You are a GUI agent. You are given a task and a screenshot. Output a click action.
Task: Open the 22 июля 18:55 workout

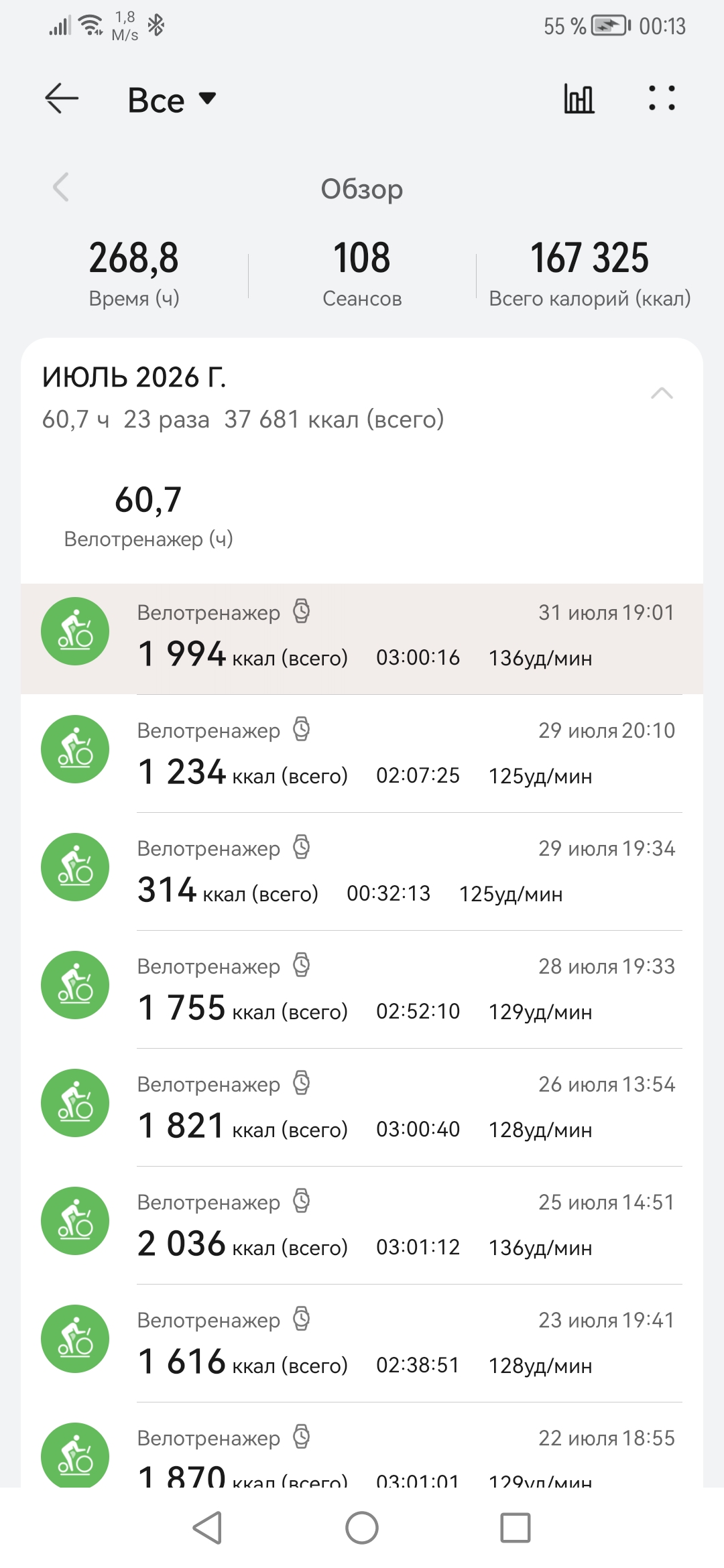click(362, 1445)
